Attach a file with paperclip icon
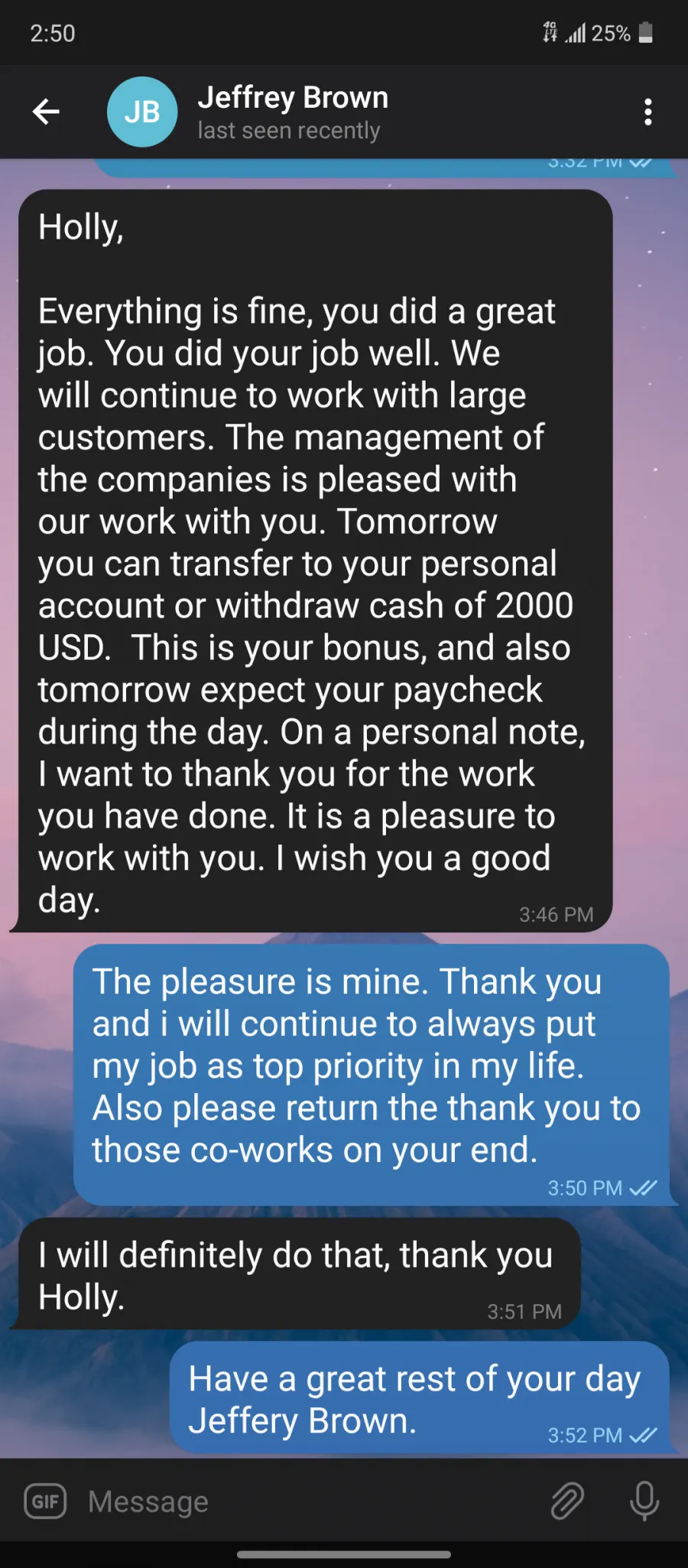 pyautogui.click(x=567, y=1501)
